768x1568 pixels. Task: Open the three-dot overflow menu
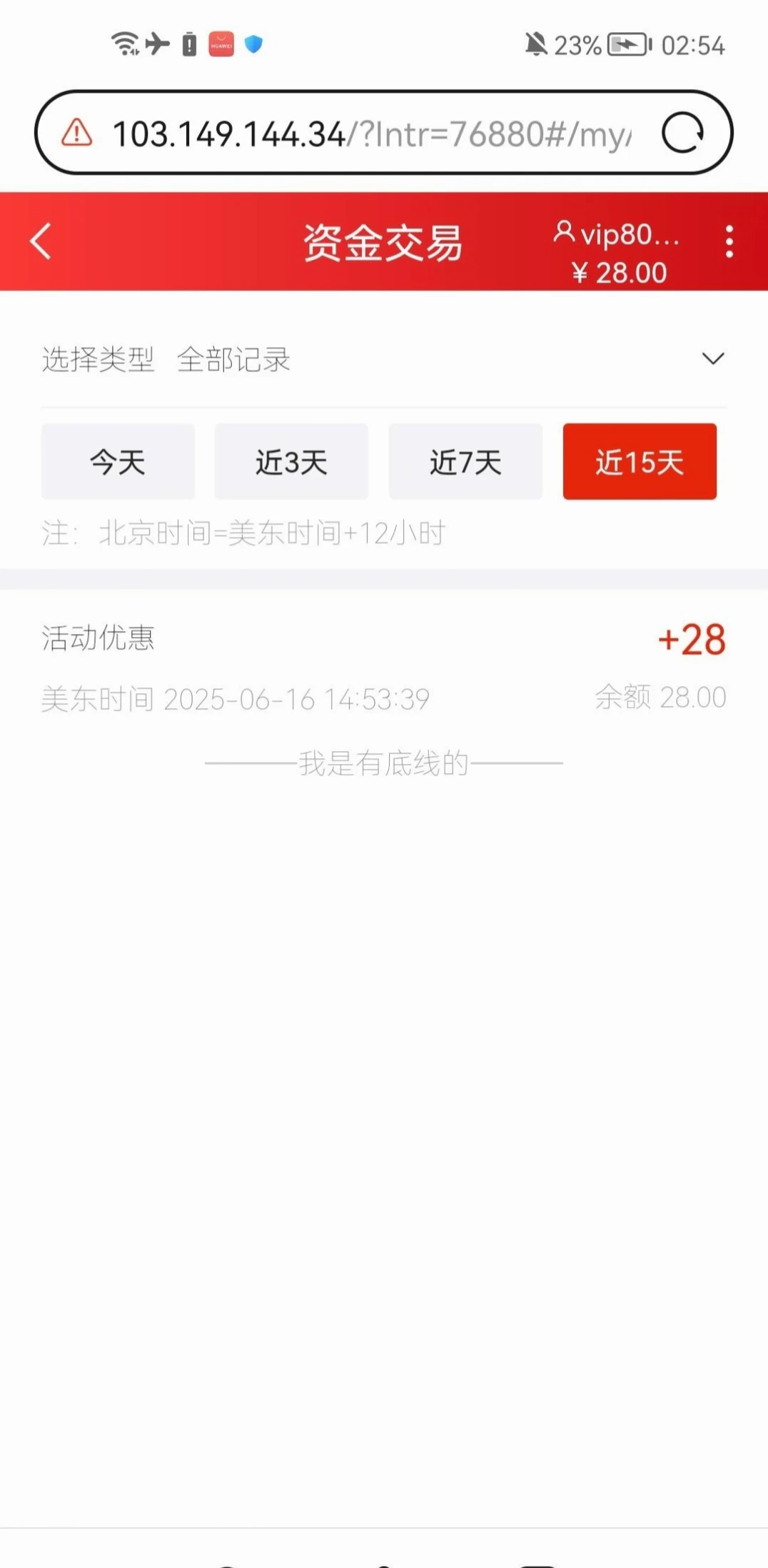[729, 241]
